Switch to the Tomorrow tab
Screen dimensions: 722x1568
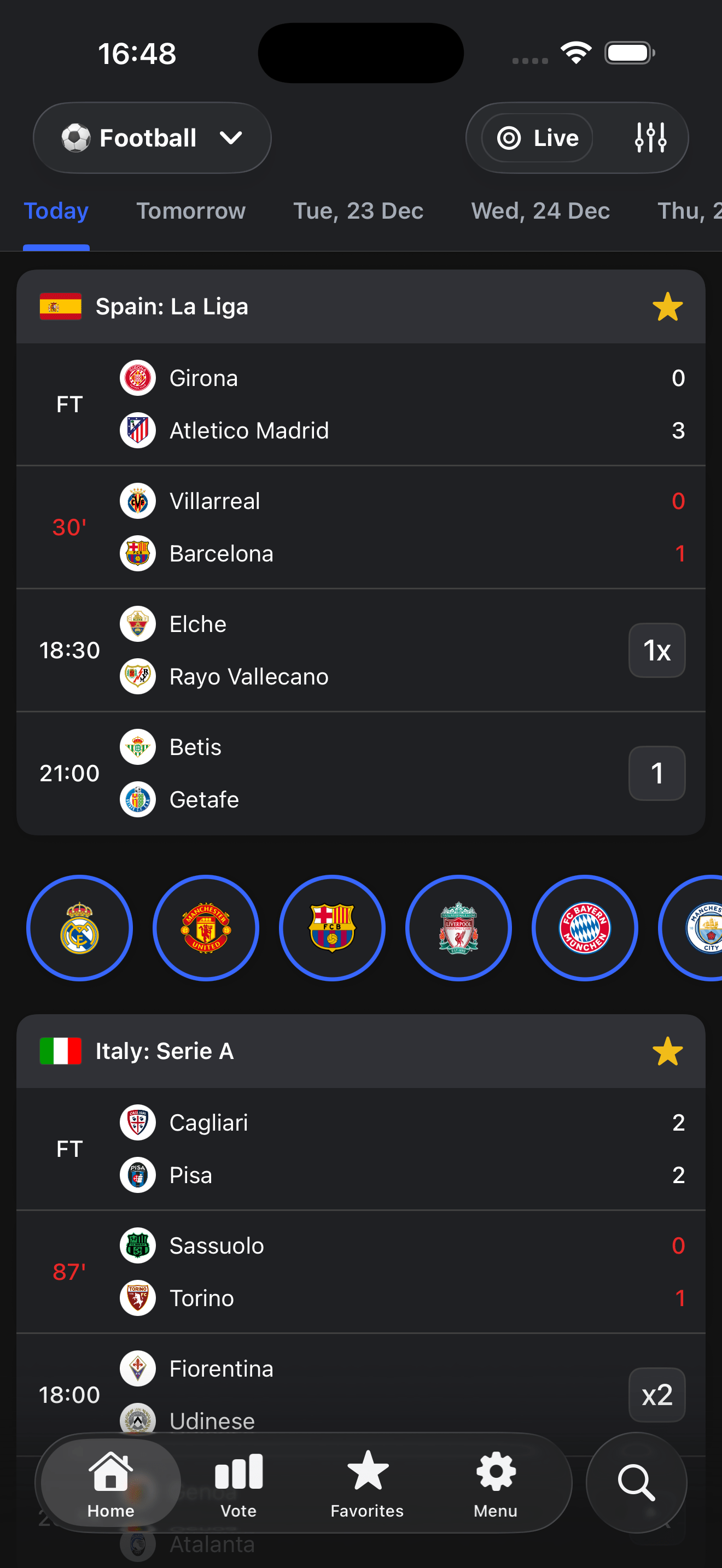pos(190,211)
